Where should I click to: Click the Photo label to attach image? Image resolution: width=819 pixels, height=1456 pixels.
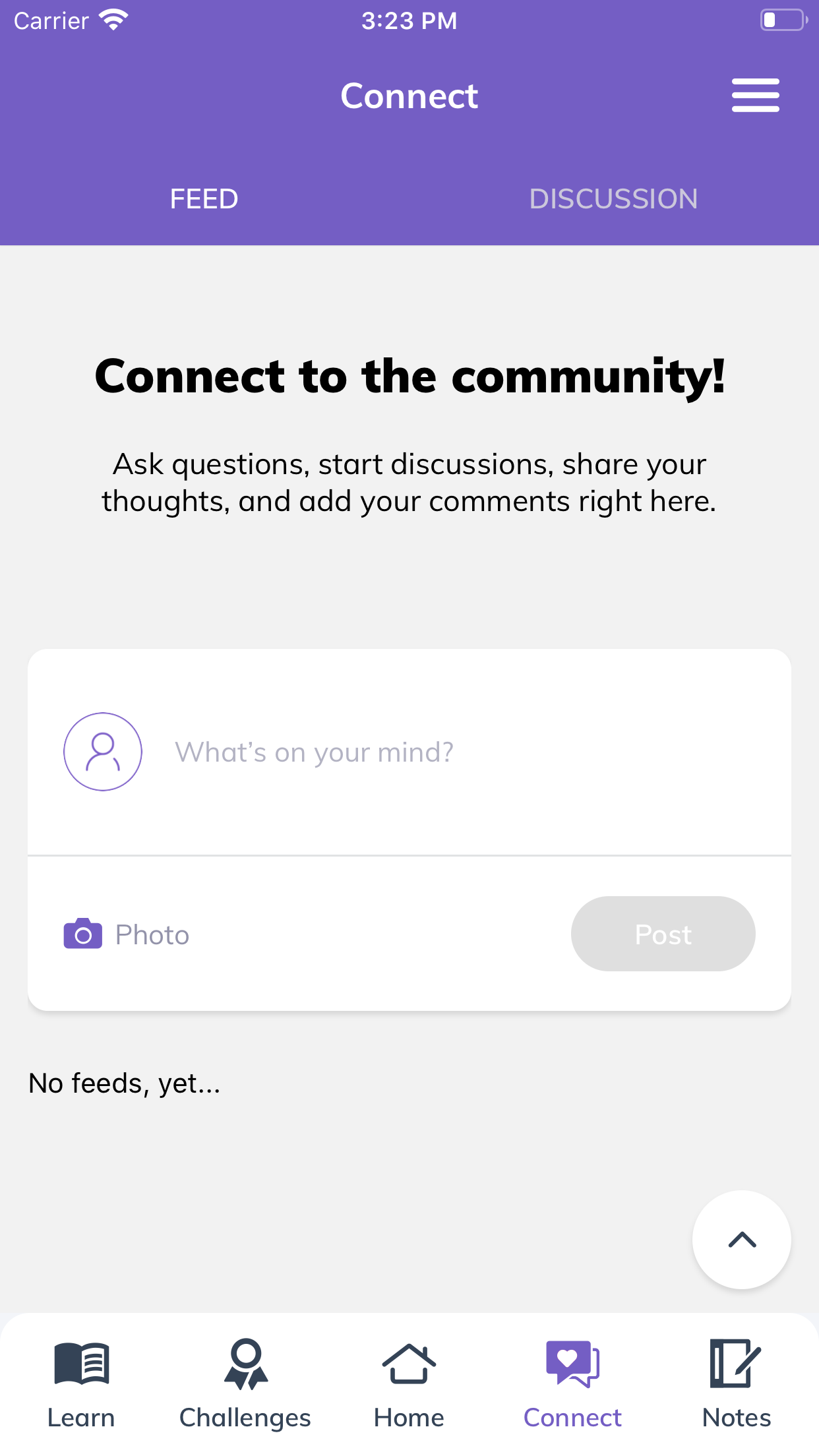click(x=152, y=934)
